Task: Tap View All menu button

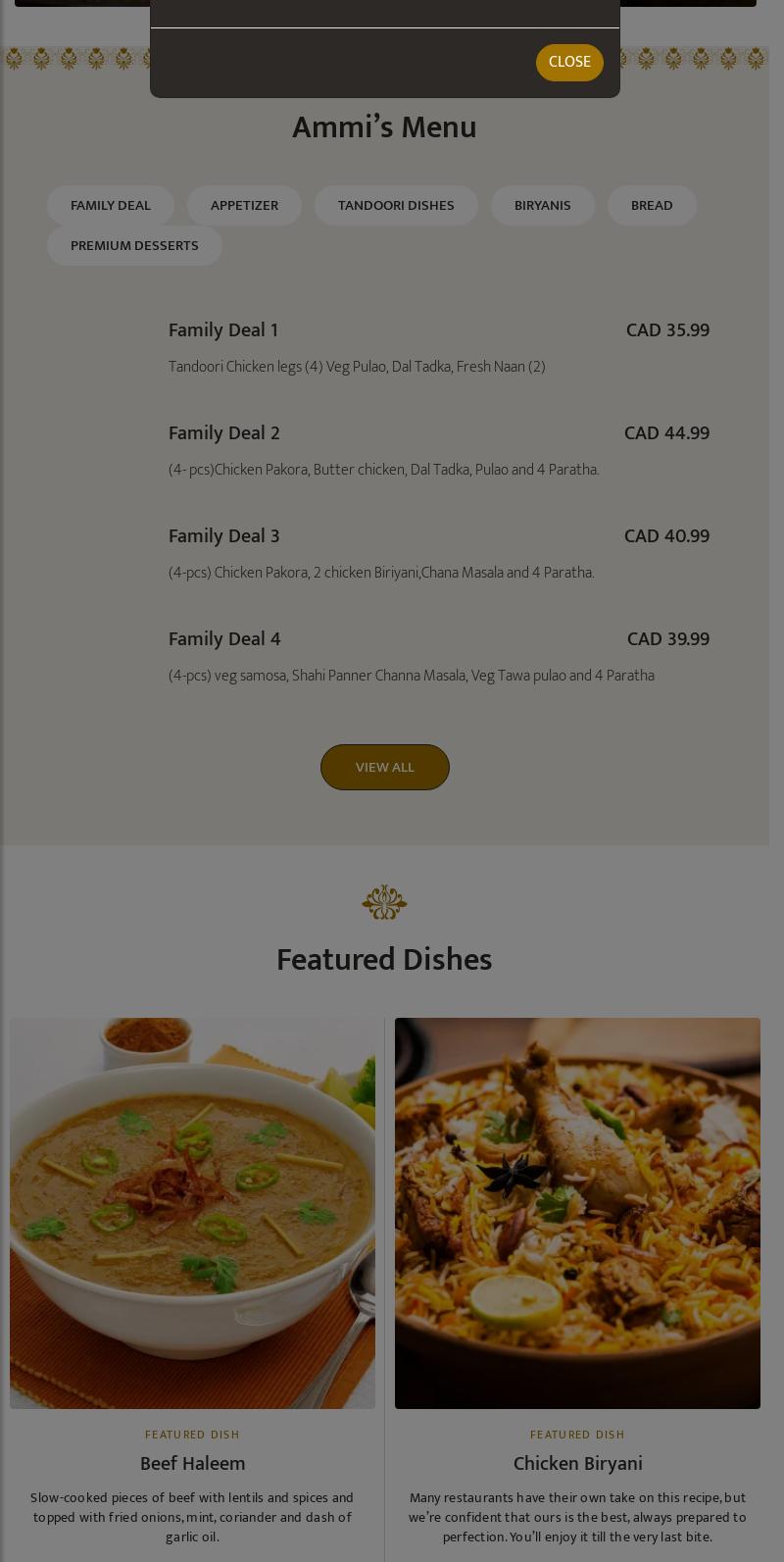Action: pyautogui.click(x=384, y=767)
